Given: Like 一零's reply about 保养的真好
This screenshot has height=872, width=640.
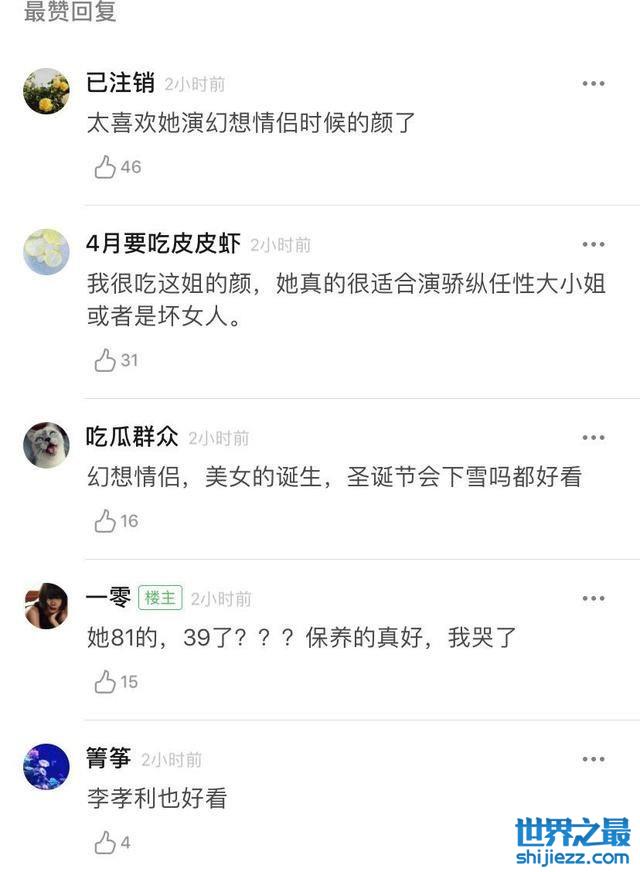Looking at the screenshot, I should click(x=105, y=682).
